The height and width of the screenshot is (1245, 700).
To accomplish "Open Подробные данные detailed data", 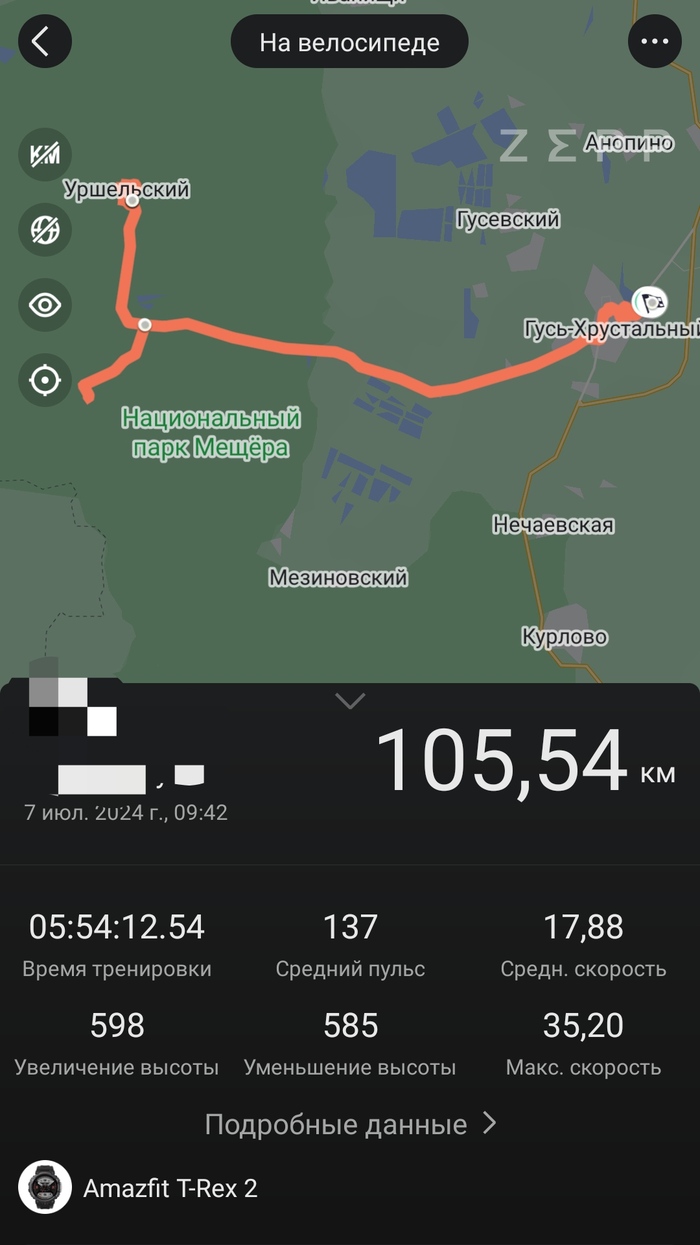I will click(x=350, y=1124).
